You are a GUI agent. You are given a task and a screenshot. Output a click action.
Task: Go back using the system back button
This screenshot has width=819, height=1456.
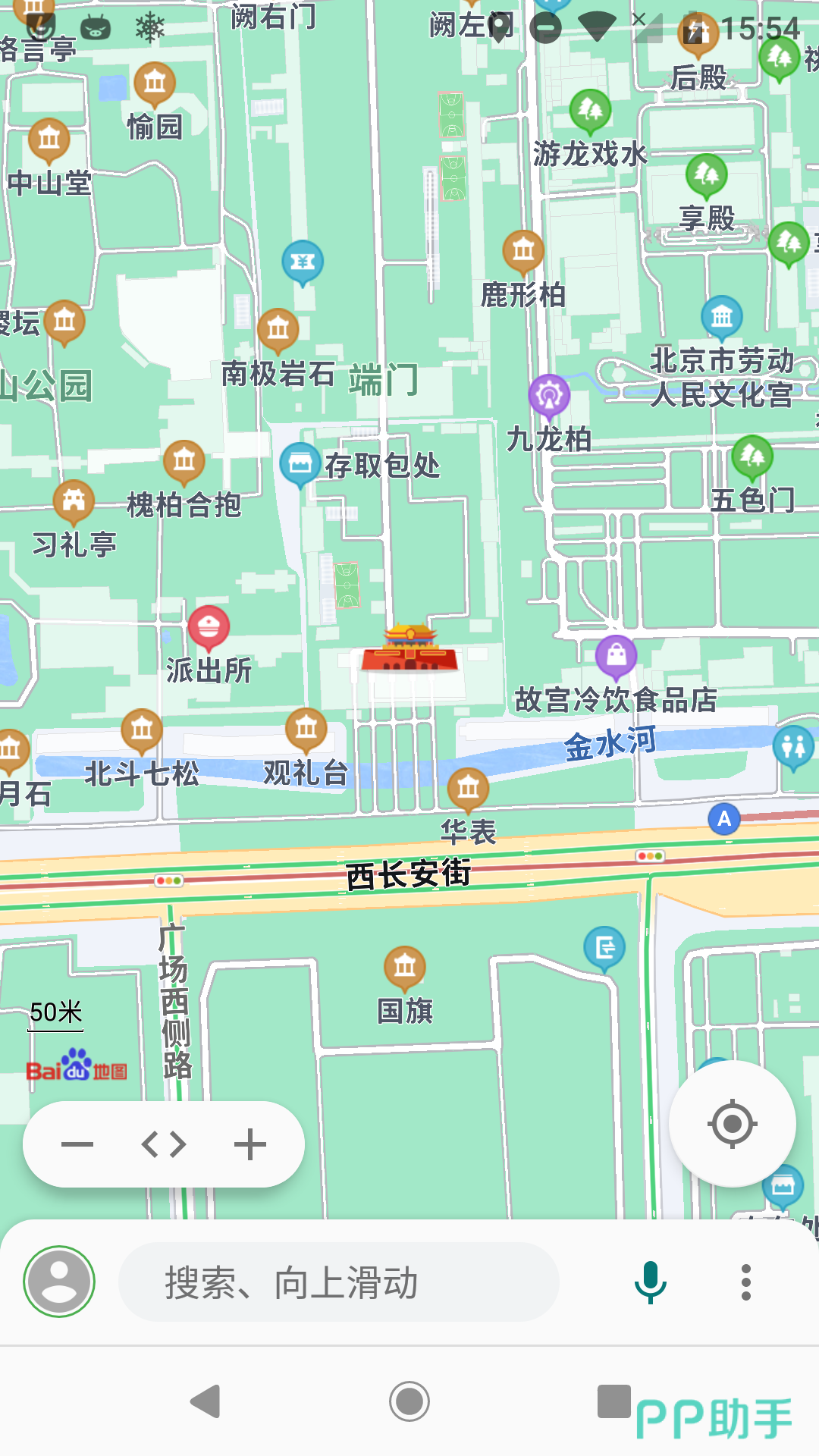(x=205, y=1401)
